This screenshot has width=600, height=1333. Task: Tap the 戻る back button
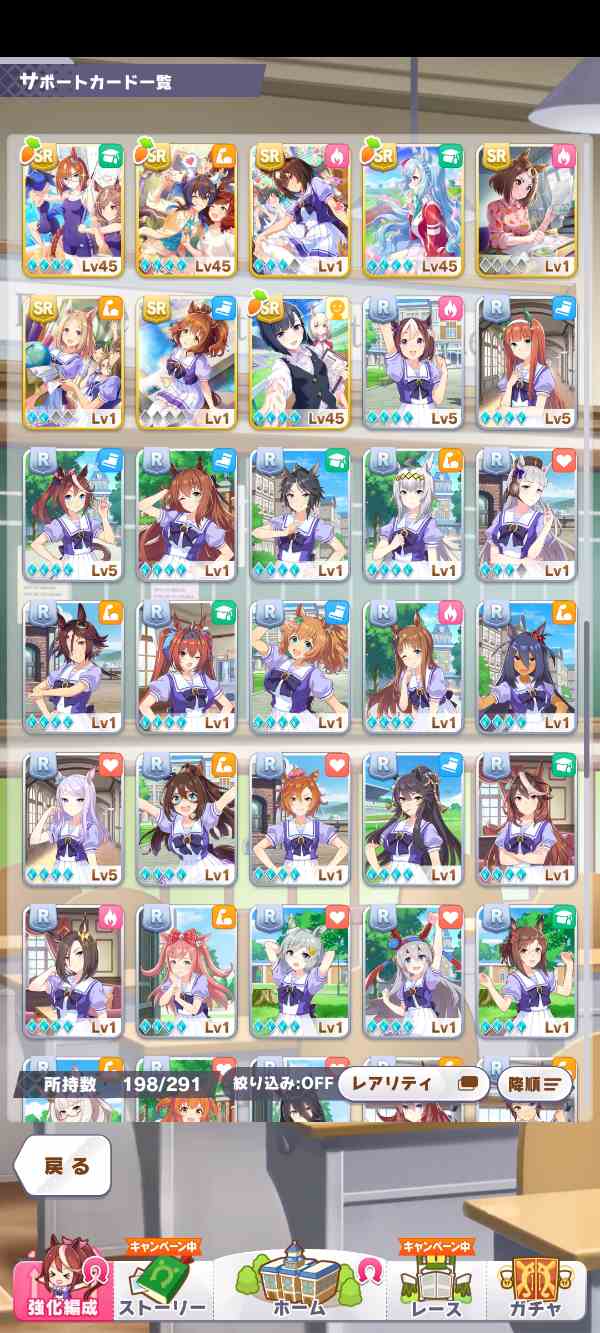[62, 1166]
